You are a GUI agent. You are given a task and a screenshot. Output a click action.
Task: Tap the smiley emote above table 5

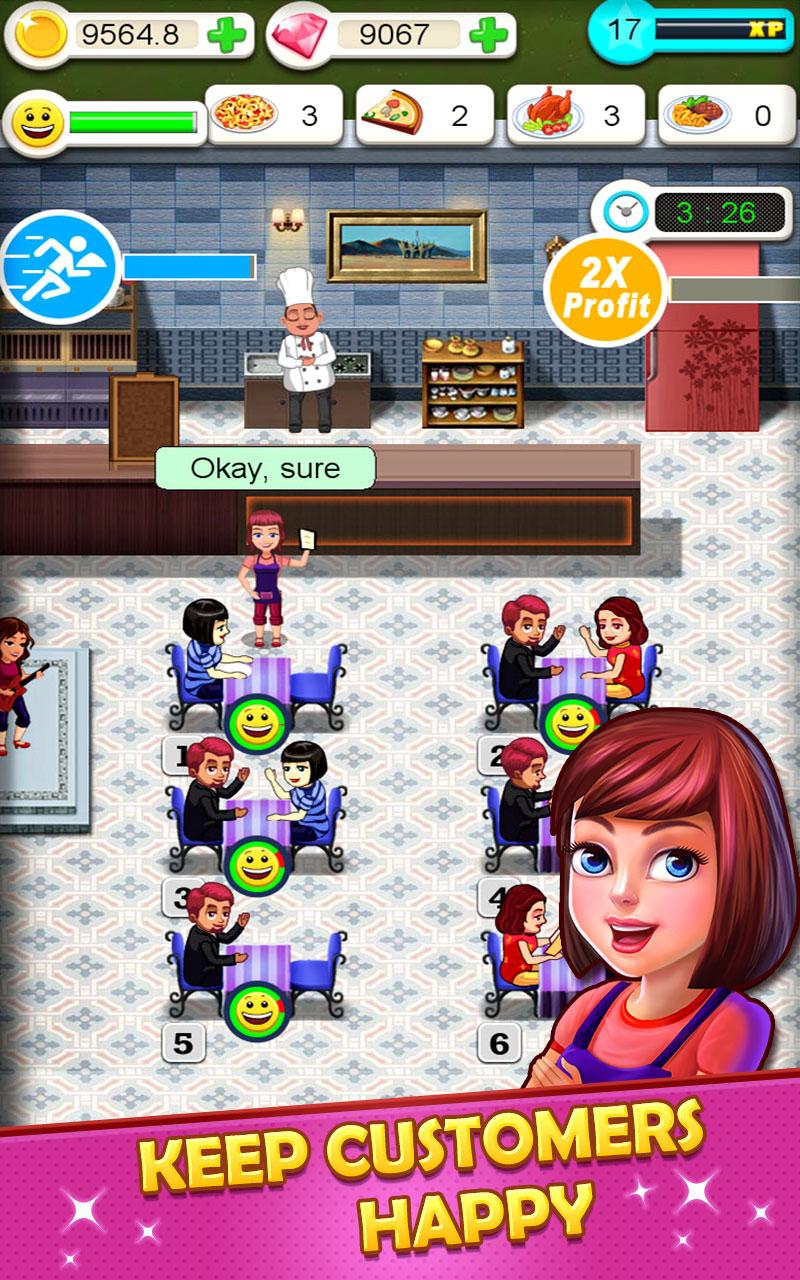[x=258, y=1011]
